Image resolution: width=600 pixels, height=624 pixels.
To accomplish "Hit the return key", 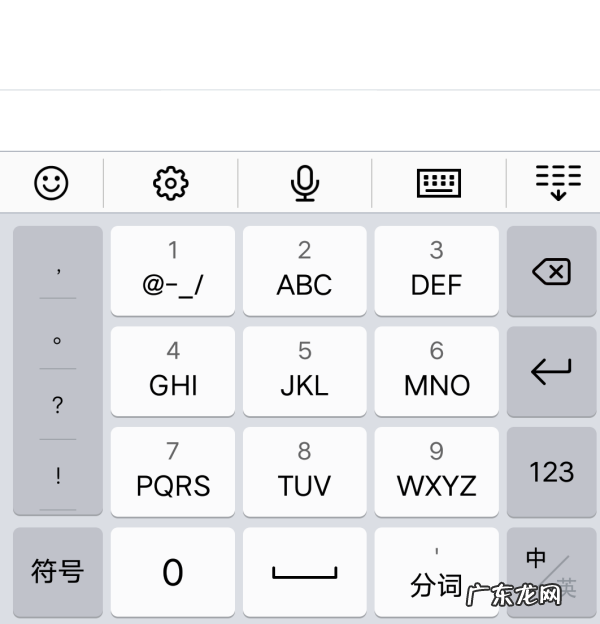I will point(551,371).
